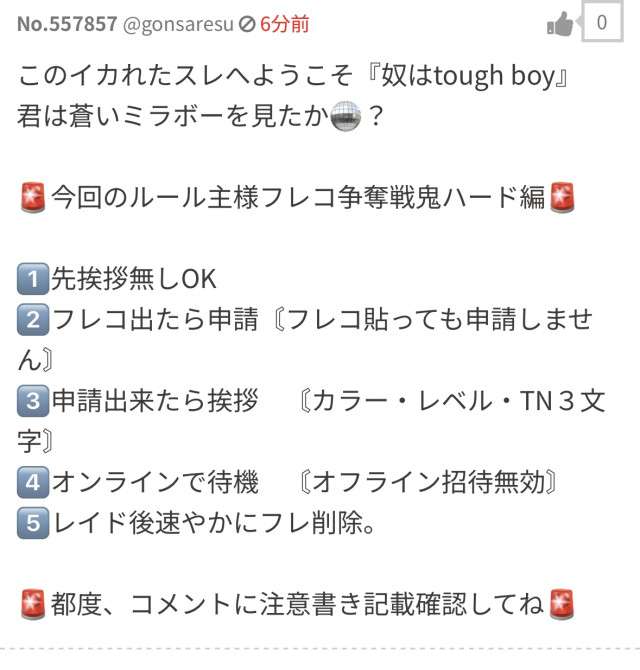Open the @gonsaresu user profile
The width and height of the screenshot is (640, 670).
point(178,25)
